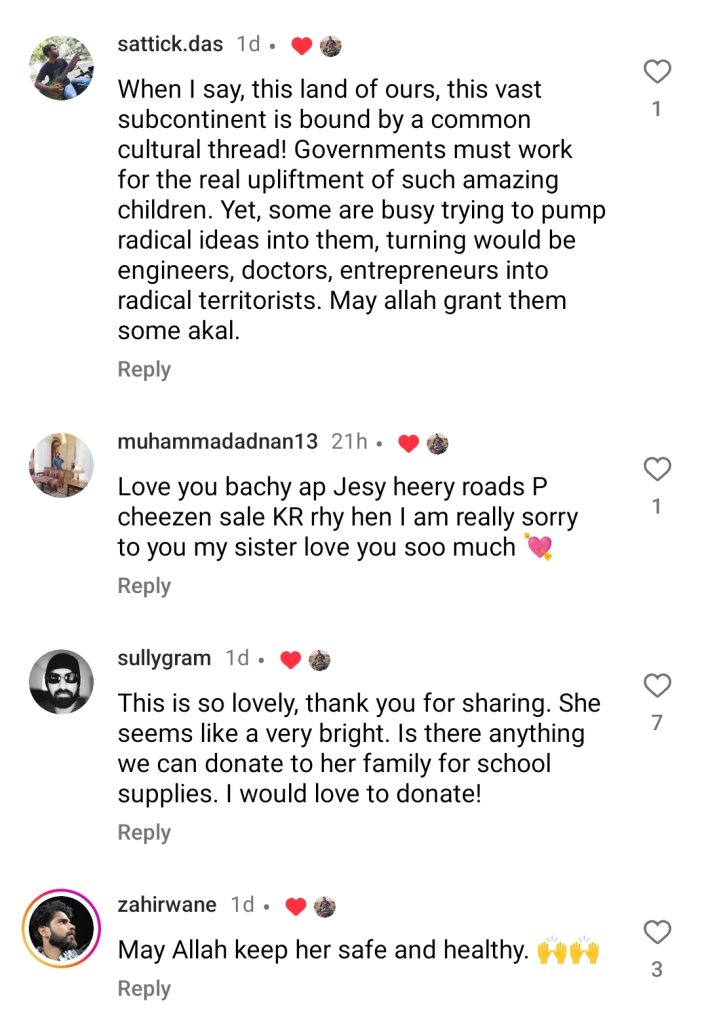708x1024 pixels.
Task: Reply to sullygram's comment about donating
Action: tap(144, 832)
